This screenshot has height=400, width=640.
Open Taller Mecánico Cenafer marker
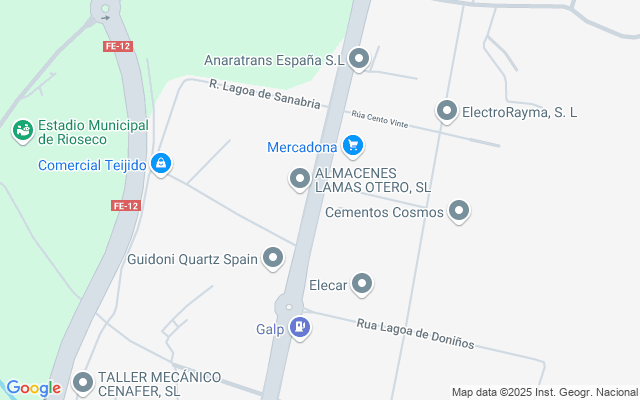coord(83,382)
